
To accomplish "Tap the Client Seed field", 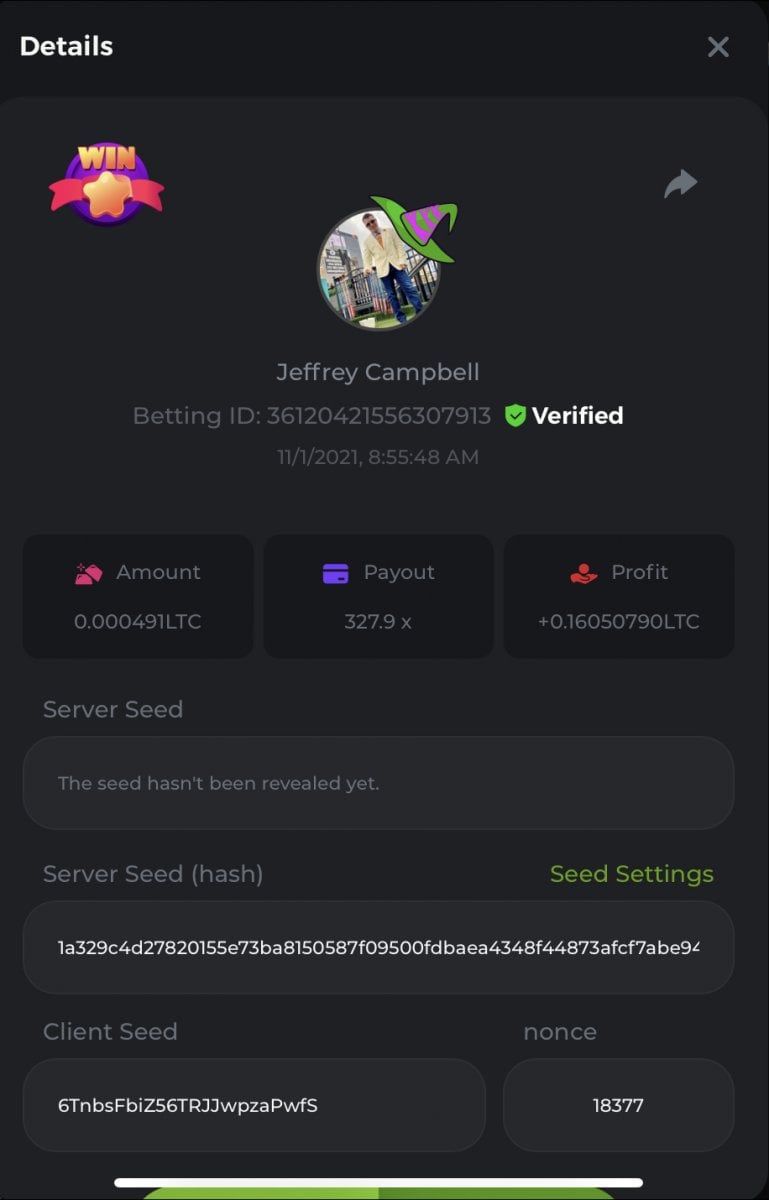I will tap(254, 1105).
